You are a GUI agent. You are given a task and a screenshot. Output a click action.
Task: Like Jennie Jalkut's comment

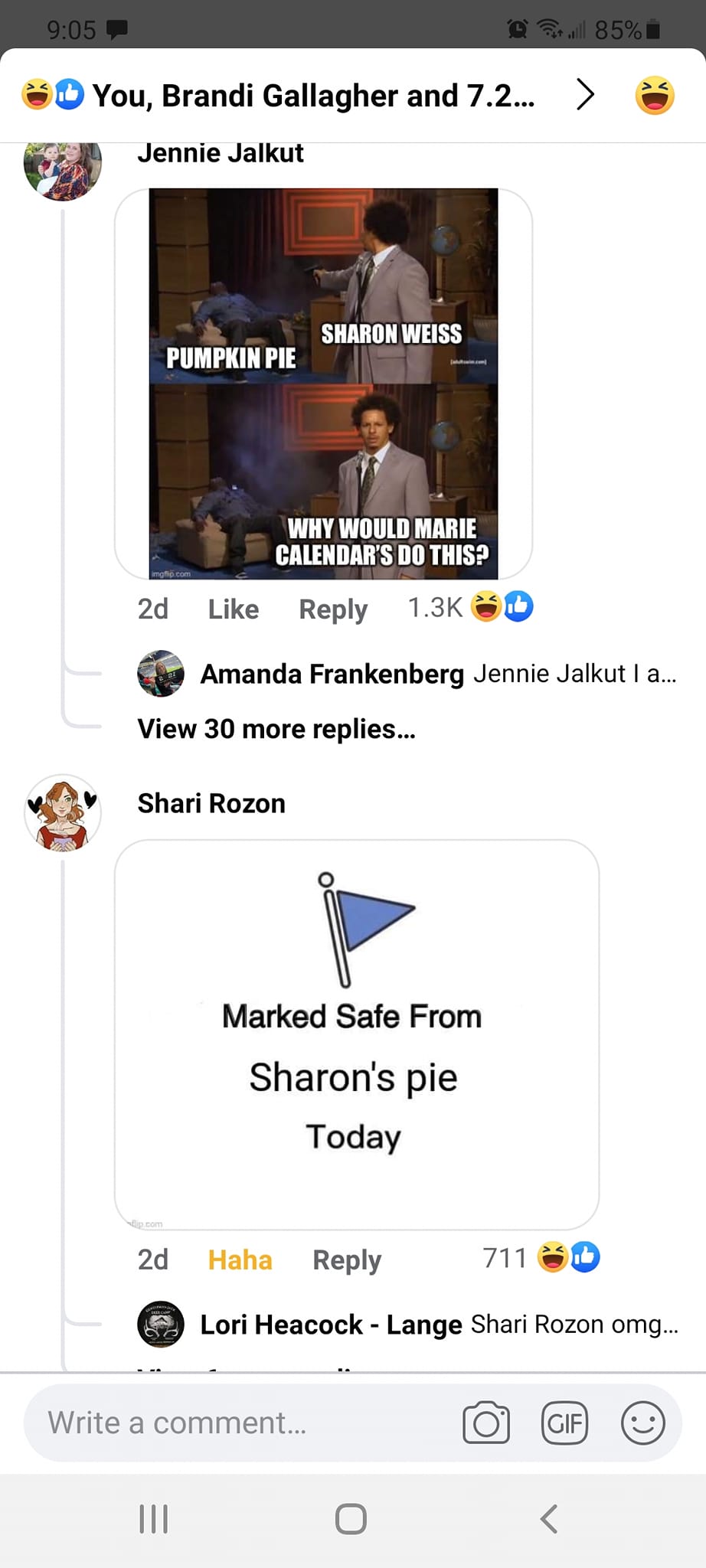233,609
